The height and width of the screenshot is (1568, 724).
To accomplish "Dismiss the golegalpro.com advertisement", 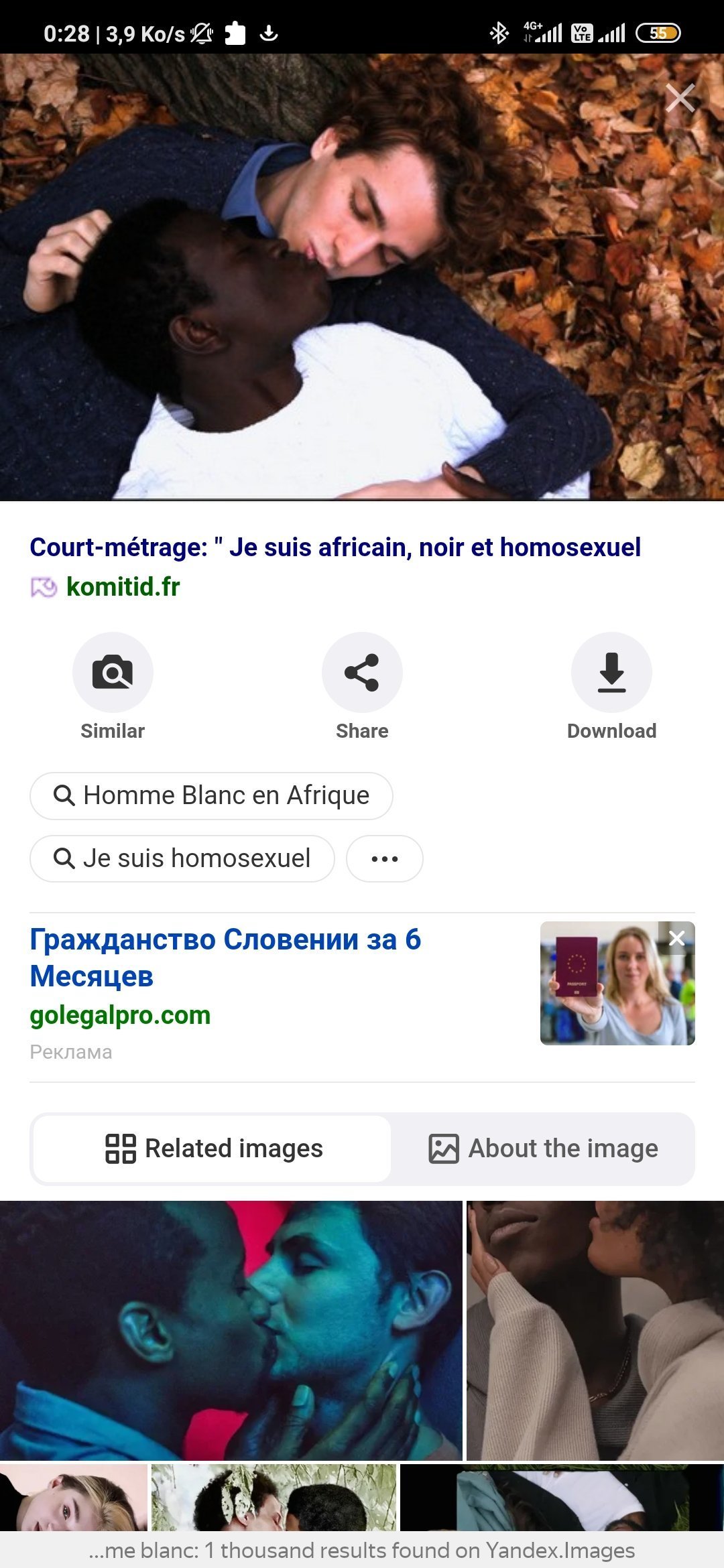I will click(x=677, y=938).
